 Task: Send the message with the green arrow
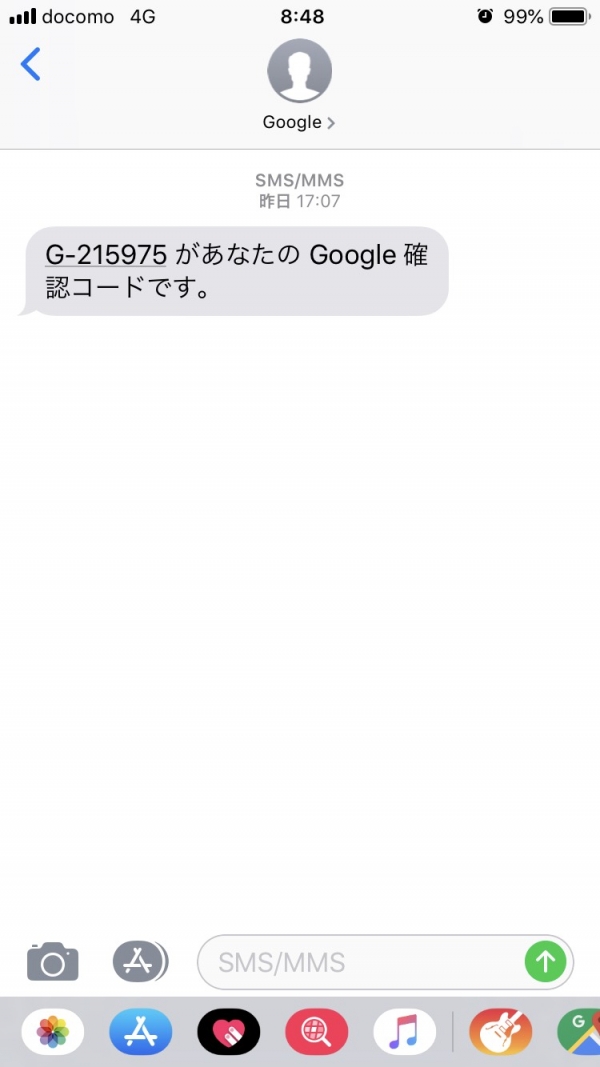click(x=546, y=962)
